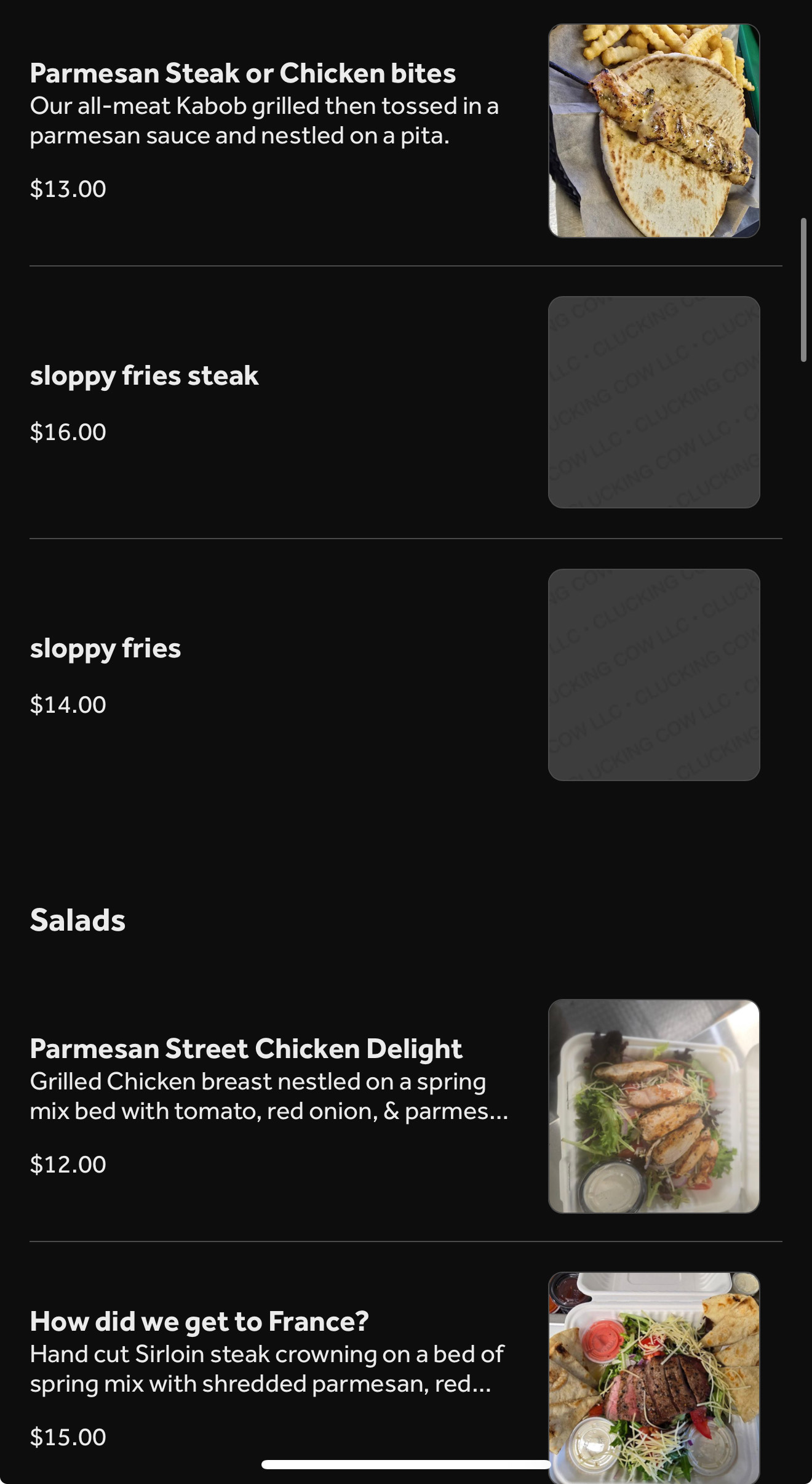Open How did we get to France? salad

199,1322
